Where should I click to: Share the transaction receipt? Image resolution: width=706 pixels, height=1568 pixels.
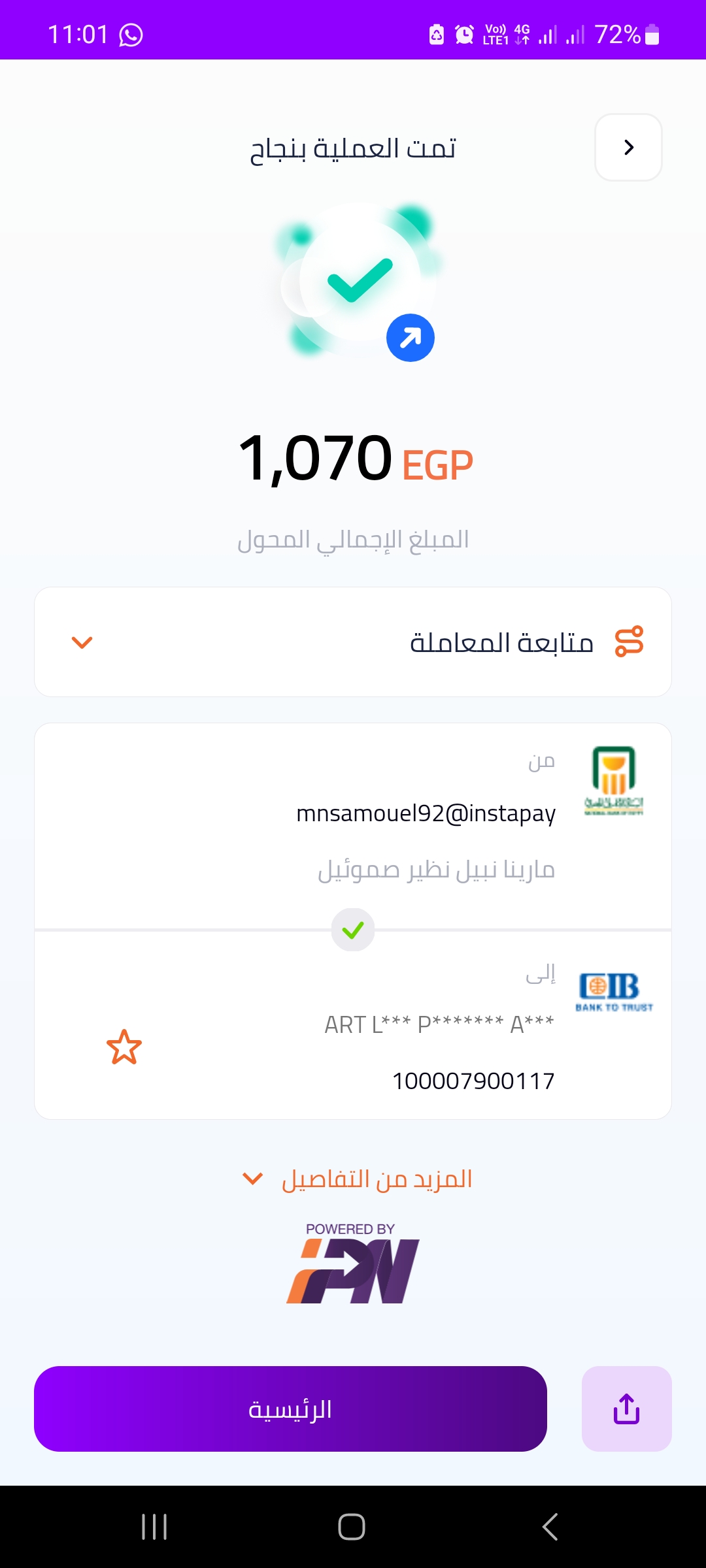pos(626,1409)
